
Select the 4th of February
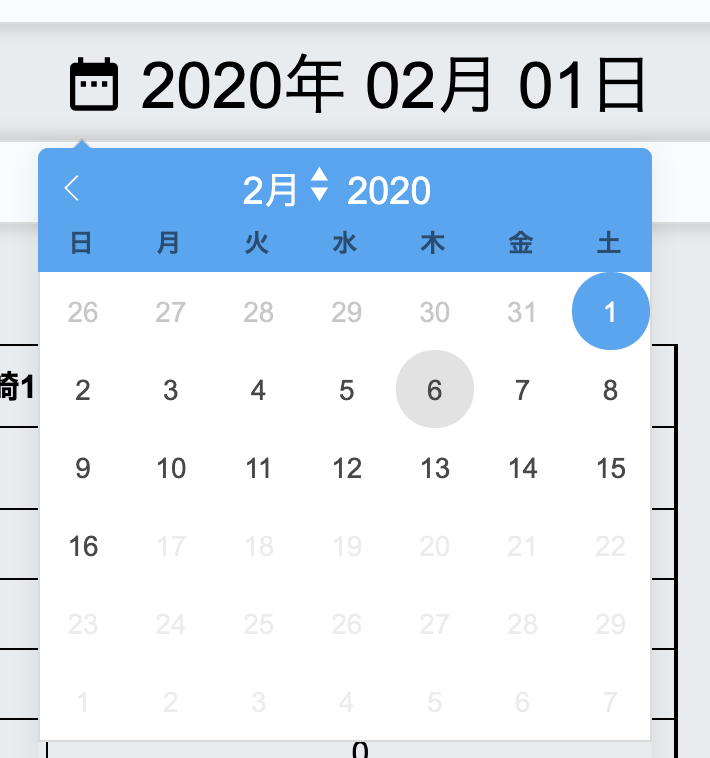point(258,390)
